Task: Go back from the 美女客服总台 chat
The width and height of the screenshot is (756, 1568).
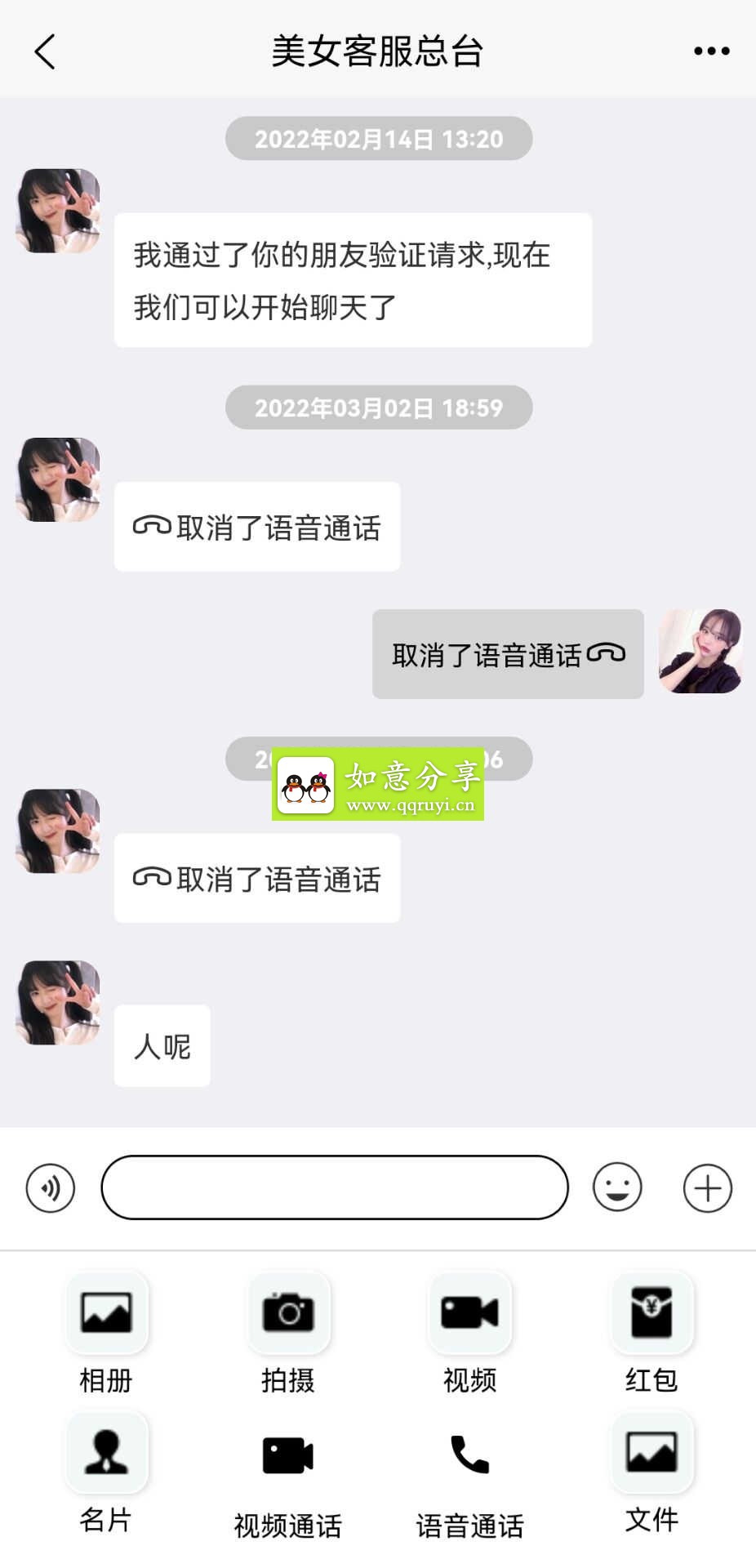Action: pos(45,51)
